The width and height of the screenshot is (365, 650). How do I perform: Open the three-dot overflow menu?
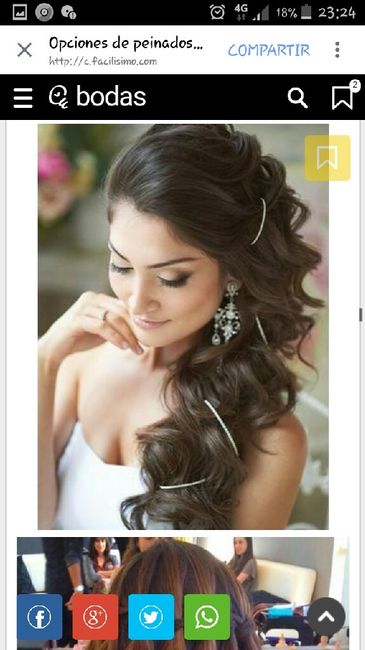[337, 50]
